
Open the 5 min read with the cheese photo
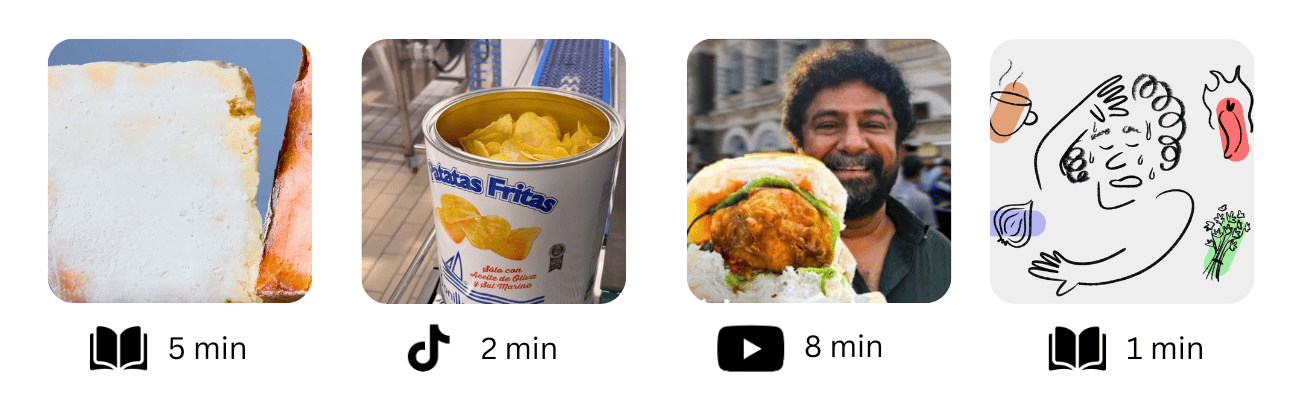point(180,171)
